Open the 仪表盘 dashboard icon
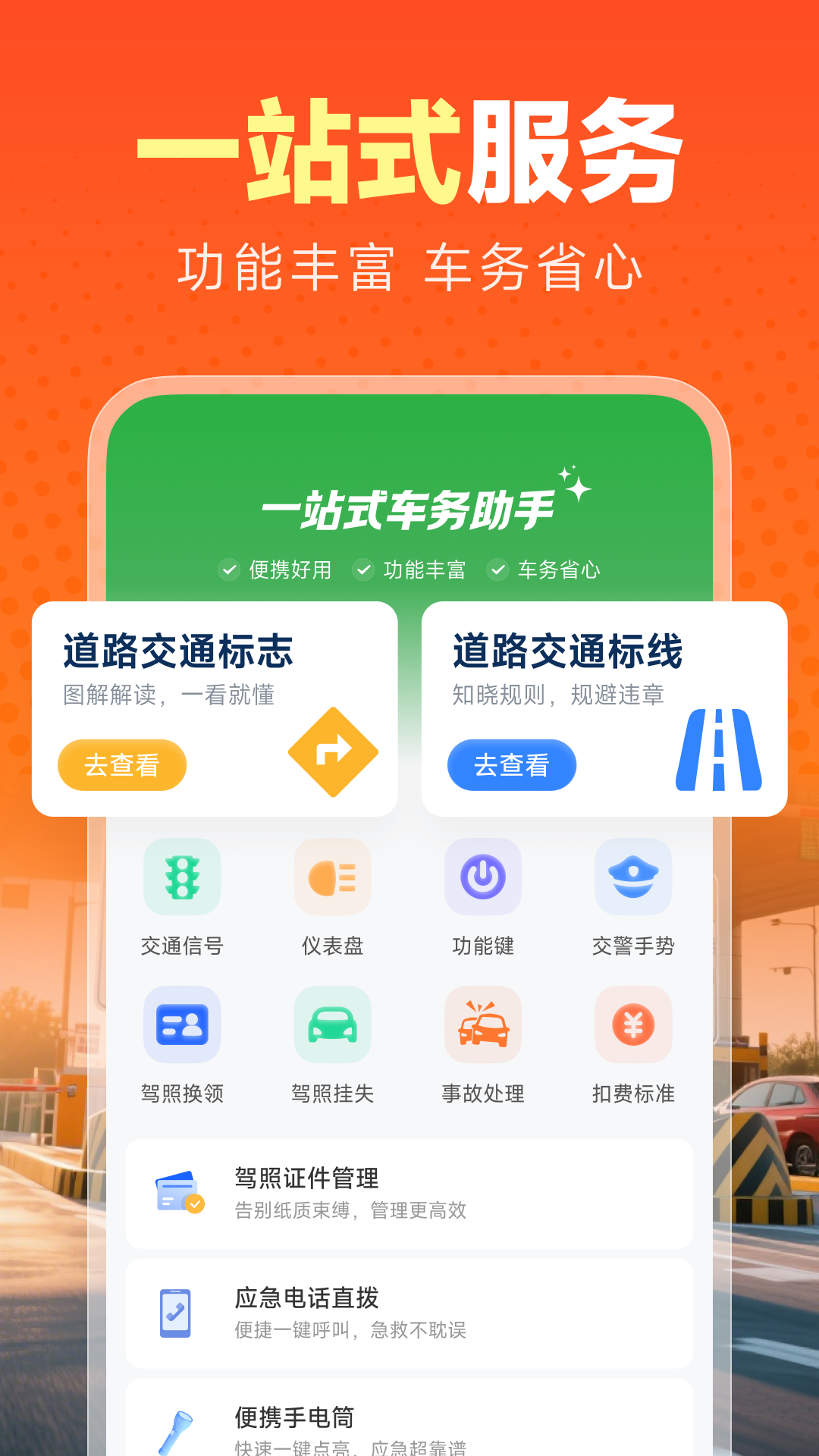 coord(332,877)
